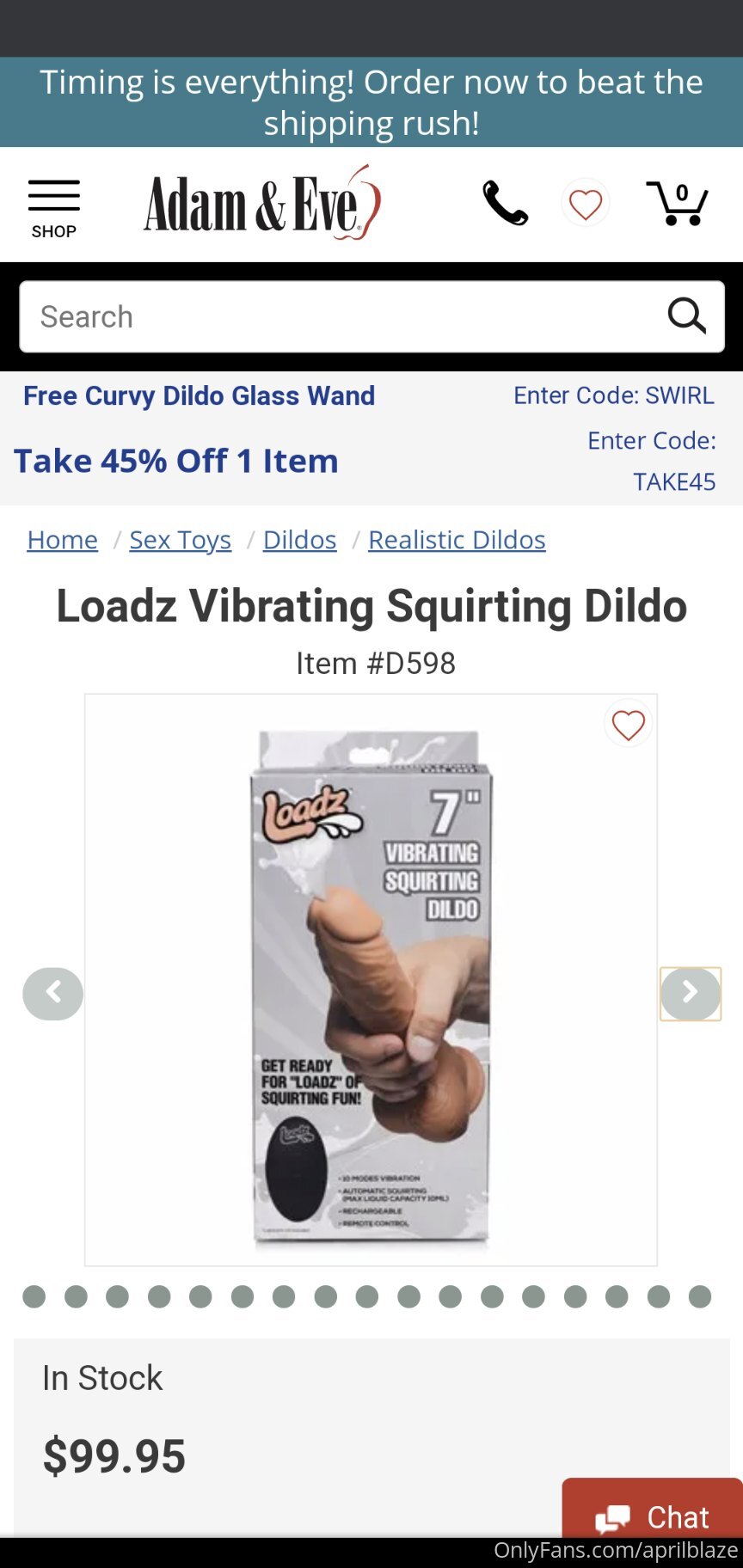The image size is (743, 1568).
Task: Go to the Home breadcrumb
Action: [62, 540]
